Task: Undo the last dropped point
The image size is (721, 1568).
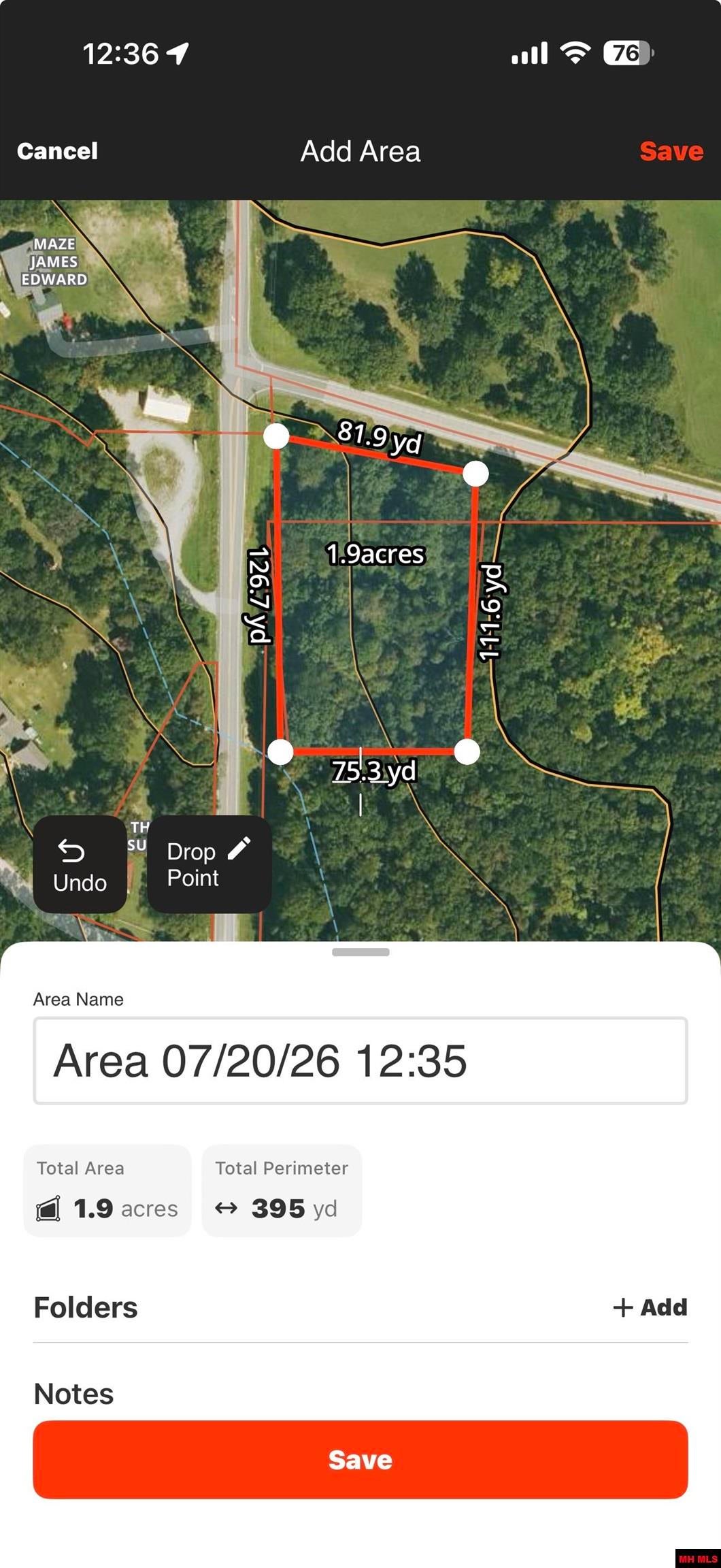Action: point(80,864)
